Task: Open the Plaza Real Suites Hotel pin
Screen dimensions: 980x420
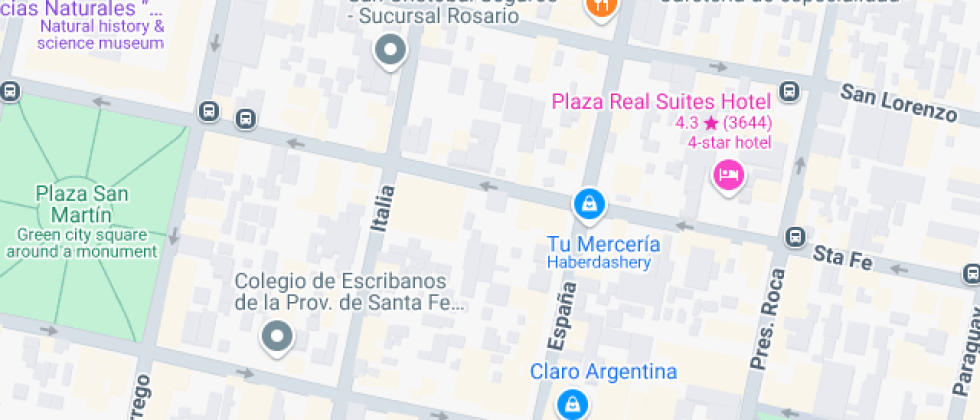Action: pos(728,176)
